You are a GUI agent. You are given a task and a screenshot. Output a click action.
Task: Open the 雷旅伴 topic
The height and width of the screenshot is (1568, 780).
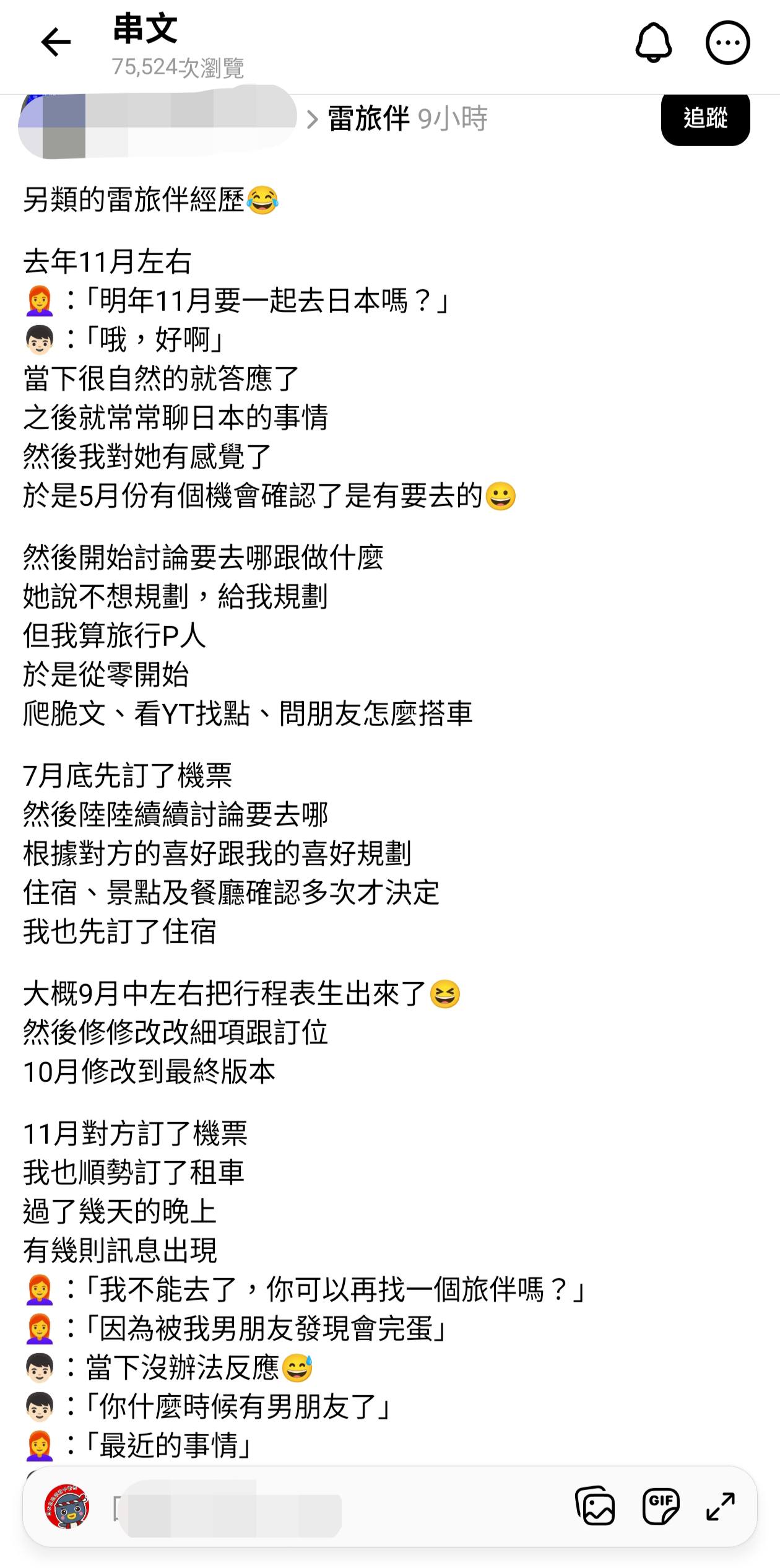point(368,118)
